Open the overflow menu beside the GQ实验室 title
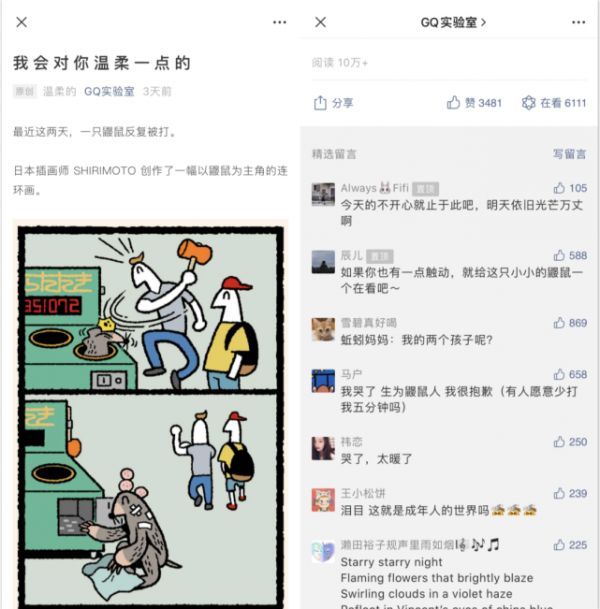This screenshot has width=600, height=609. click(578, 22)
